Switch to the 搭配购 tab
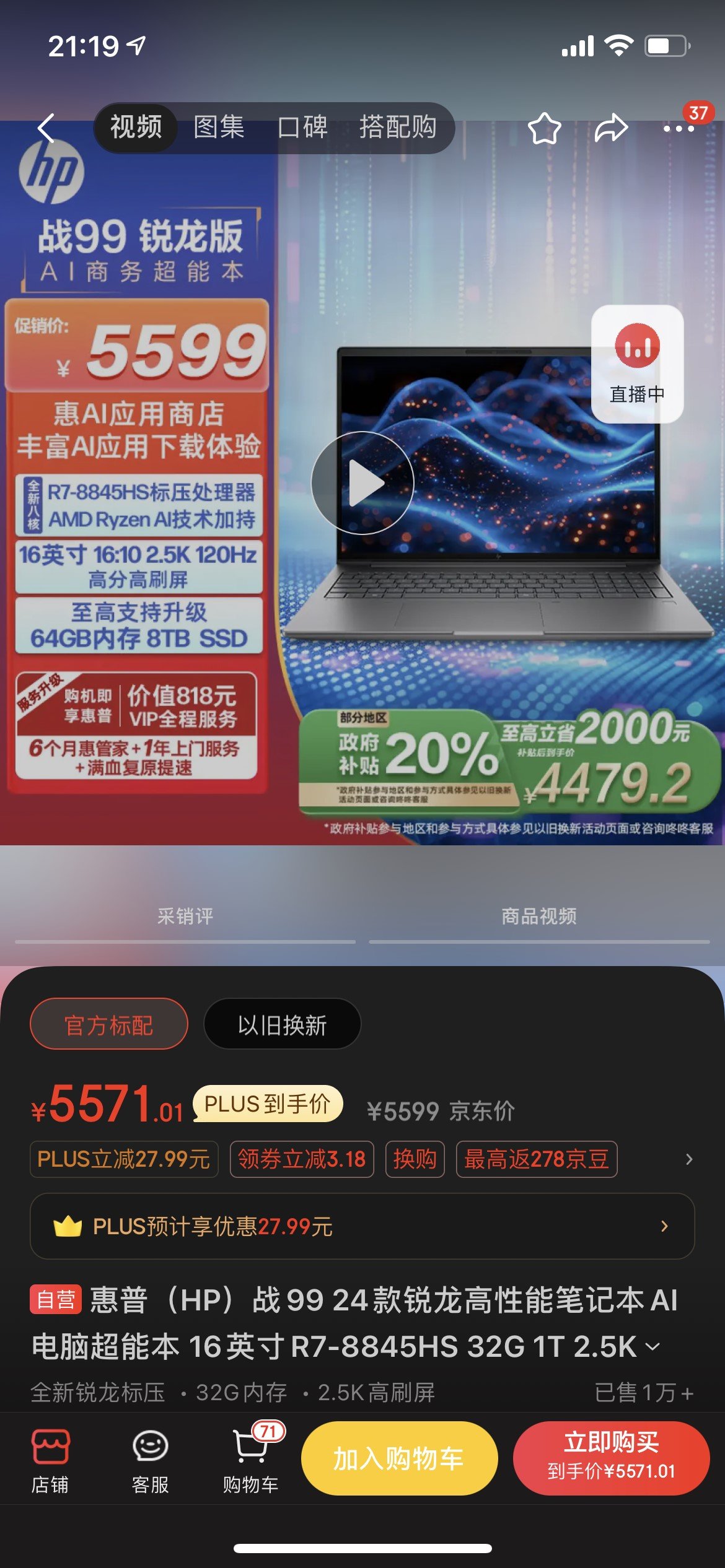The height and width of the screenshot is (1568, 725). [398, 128]
